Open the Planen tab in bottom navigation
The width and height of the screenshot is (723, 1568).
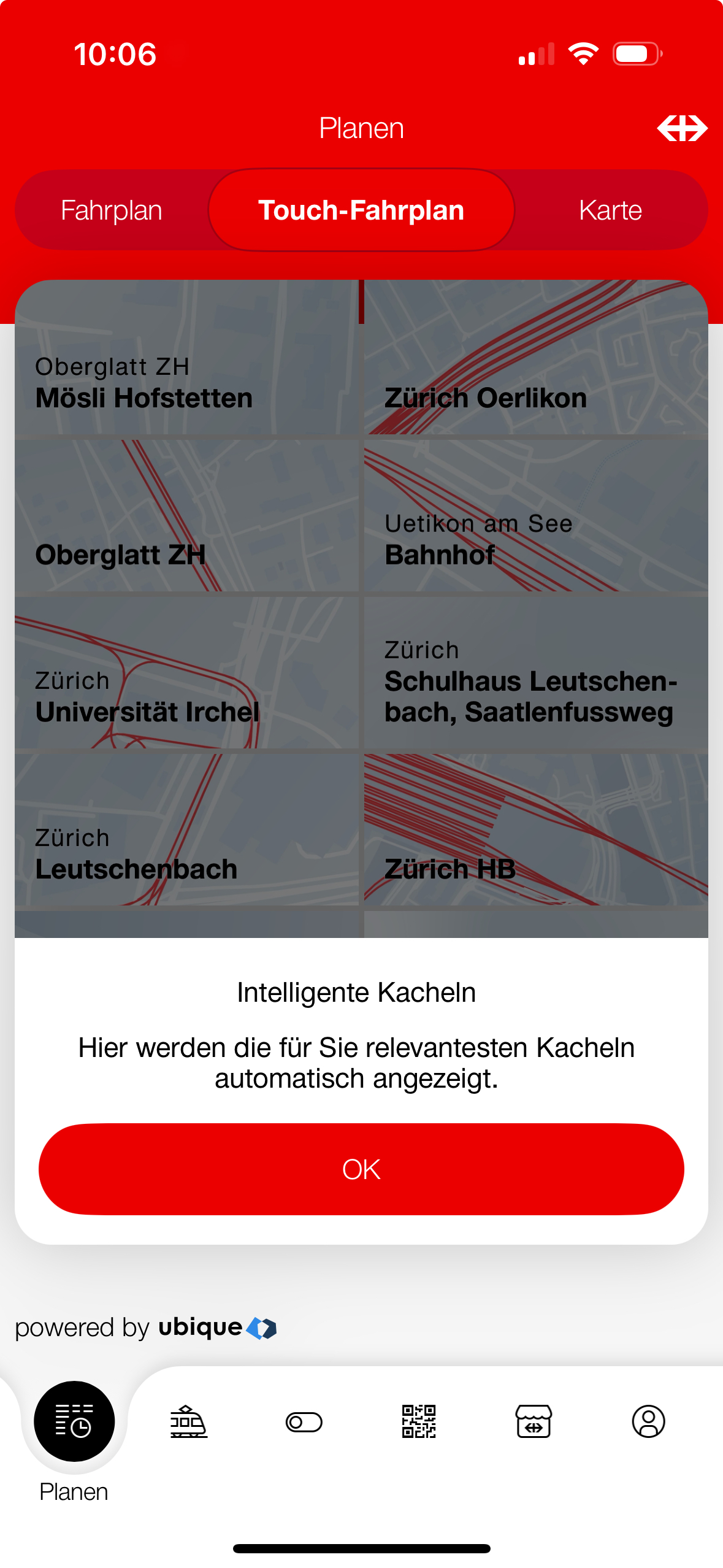[74, 1421]
